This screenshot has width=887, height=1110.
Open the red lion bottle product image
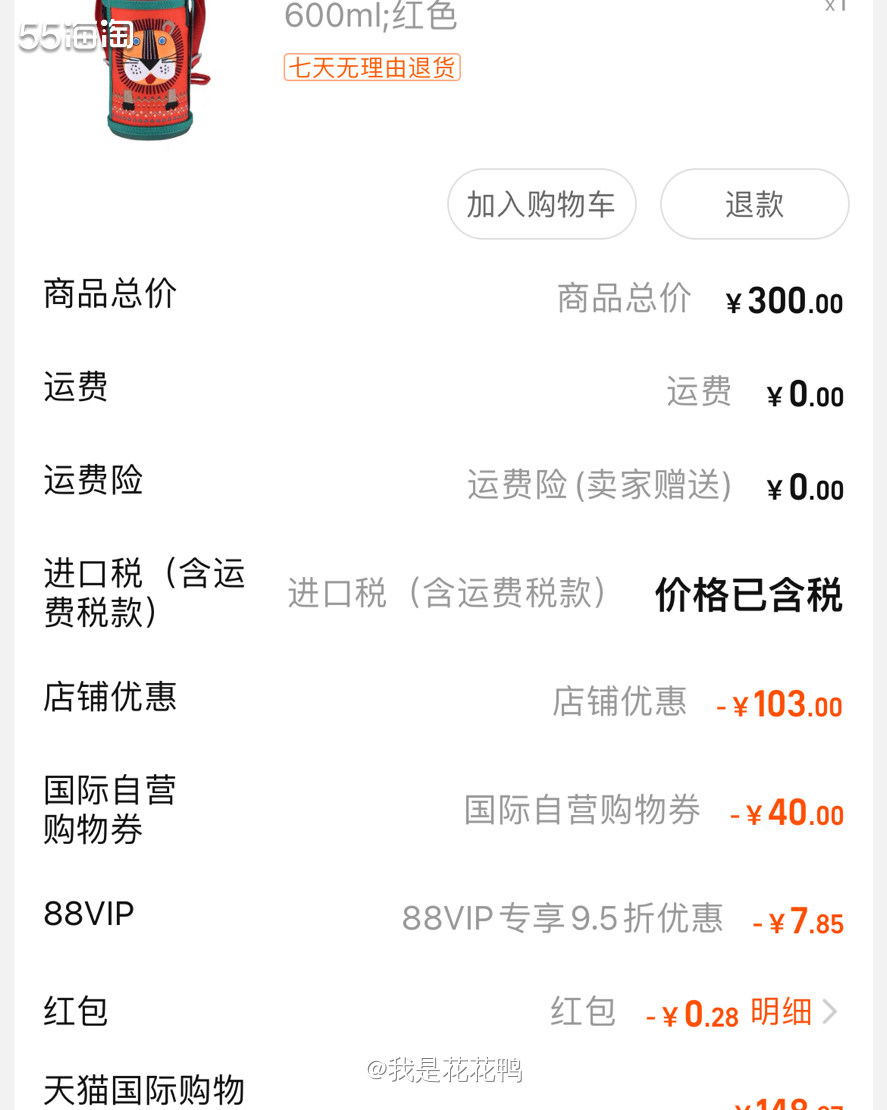click(x=150, y=70)
